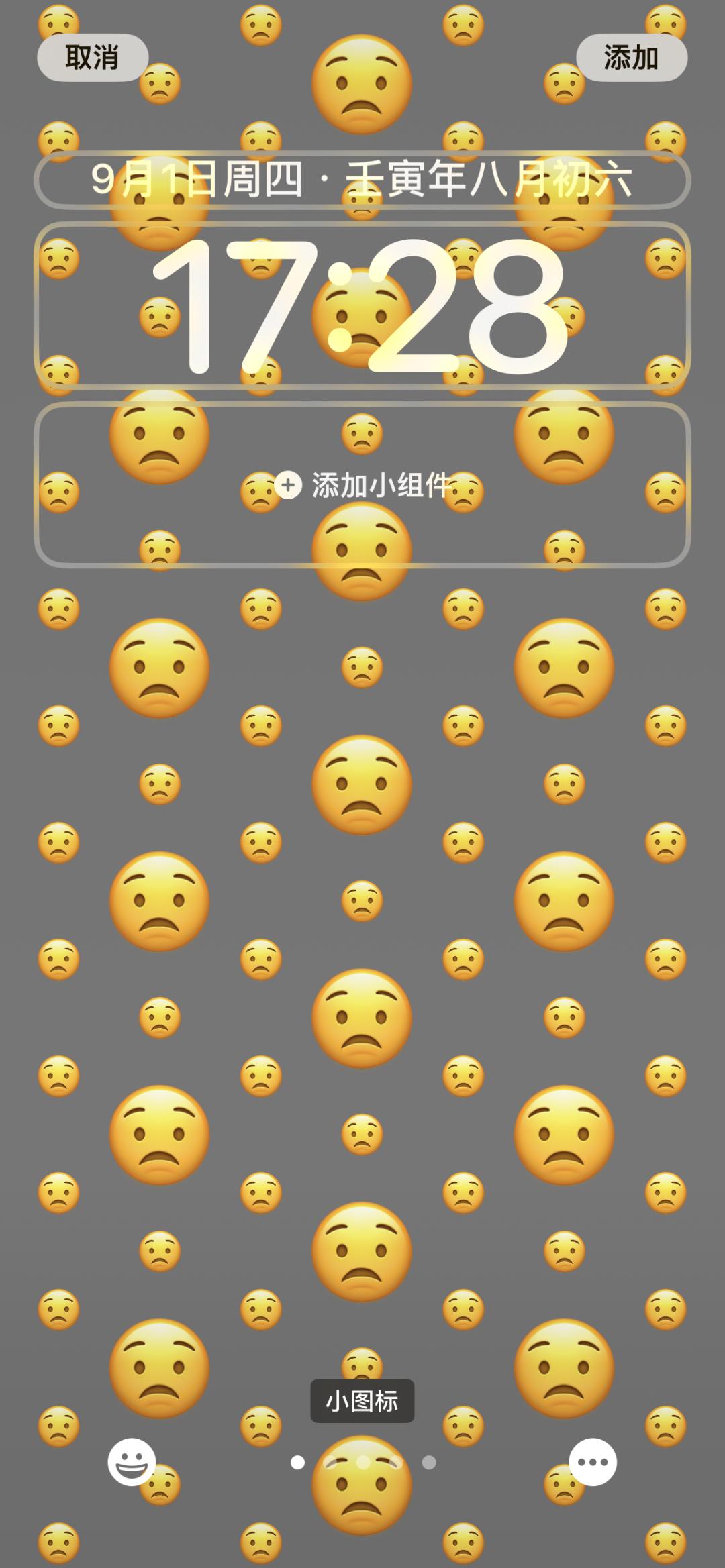Screen dimensions: 725x1568
Task: Customize the 17:28 clock style
Action: pos(362,306)
